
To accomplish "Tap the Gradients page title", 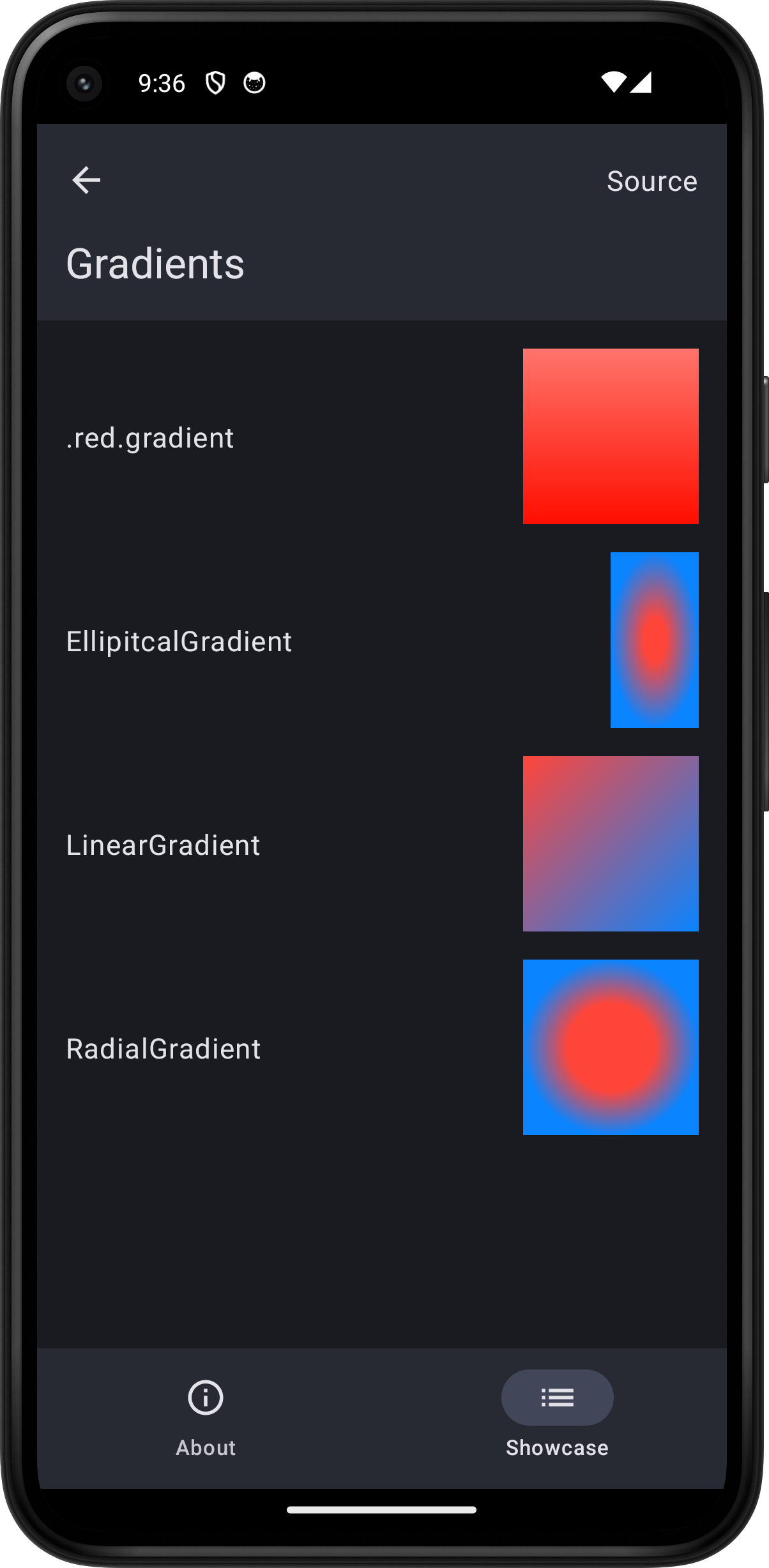I will [x=155, y=264].
